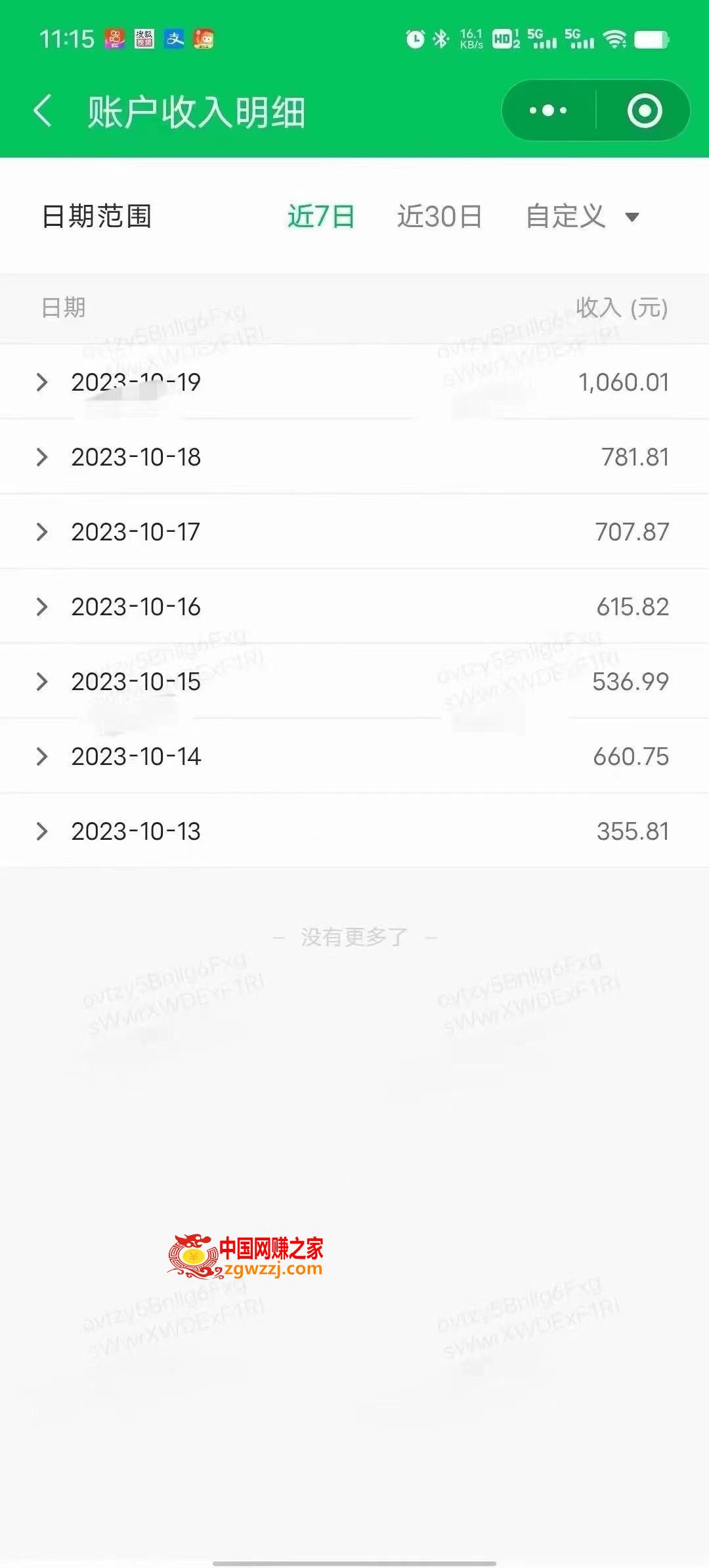Expand the 2023-10-16 income row
Viewport: 709px width, 1568px height.
[354, 607]
